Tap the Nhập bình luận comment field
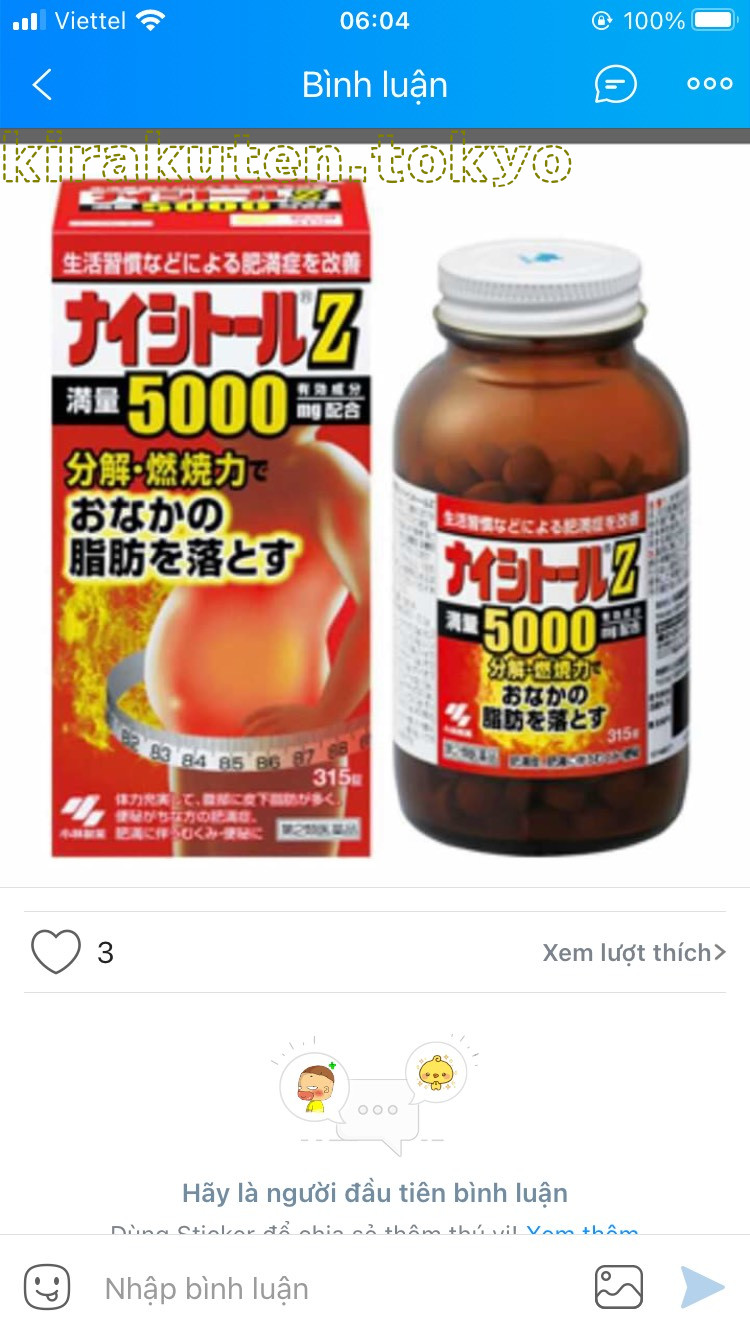 coord(330,1288)
